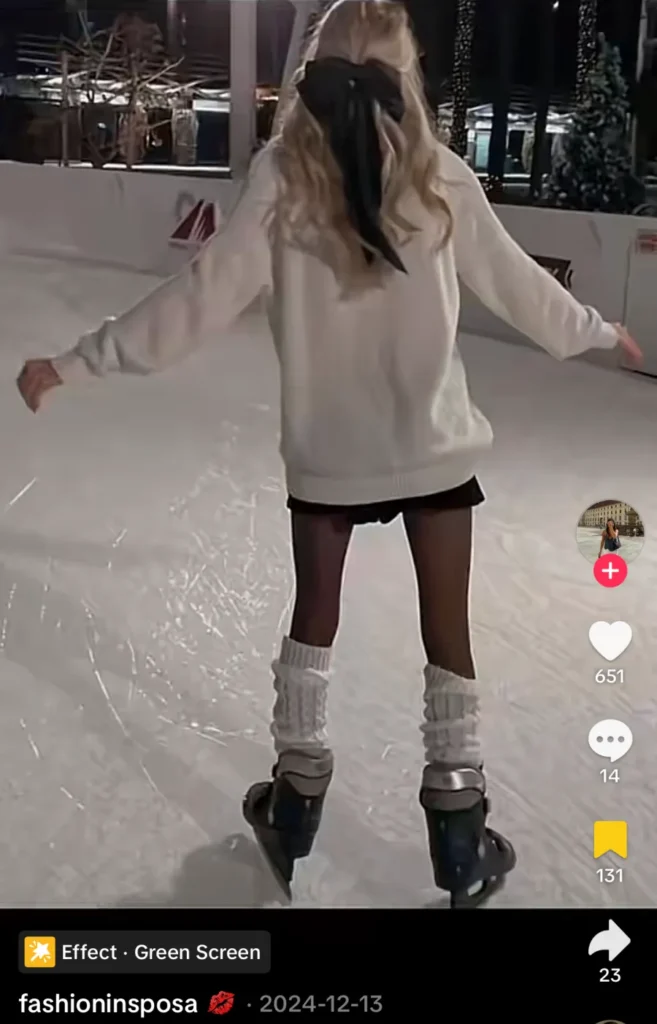657x1024 pixels.
Task: Like this video with the heart
Action: coord(610,641)
